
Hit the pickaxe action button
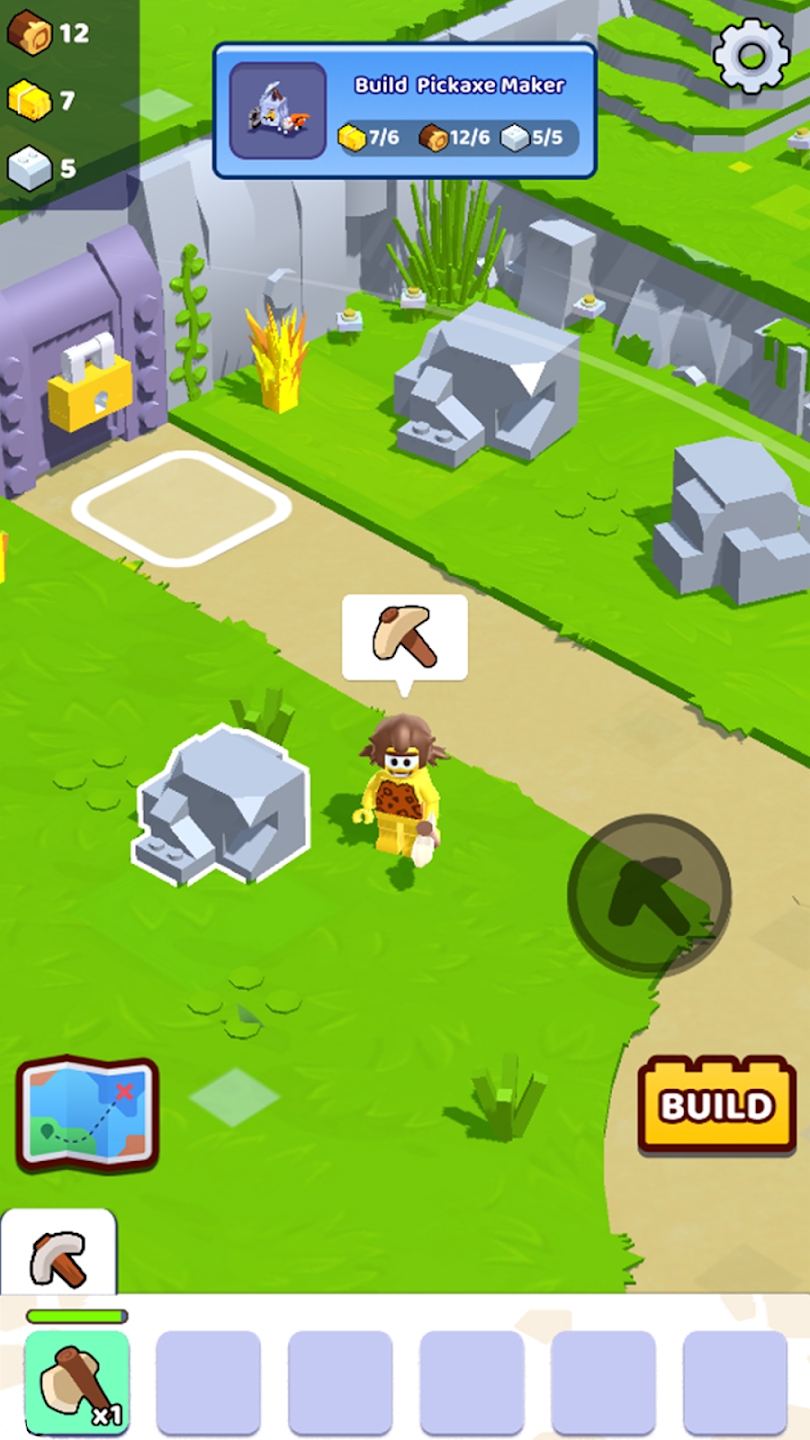click(649, 894)
